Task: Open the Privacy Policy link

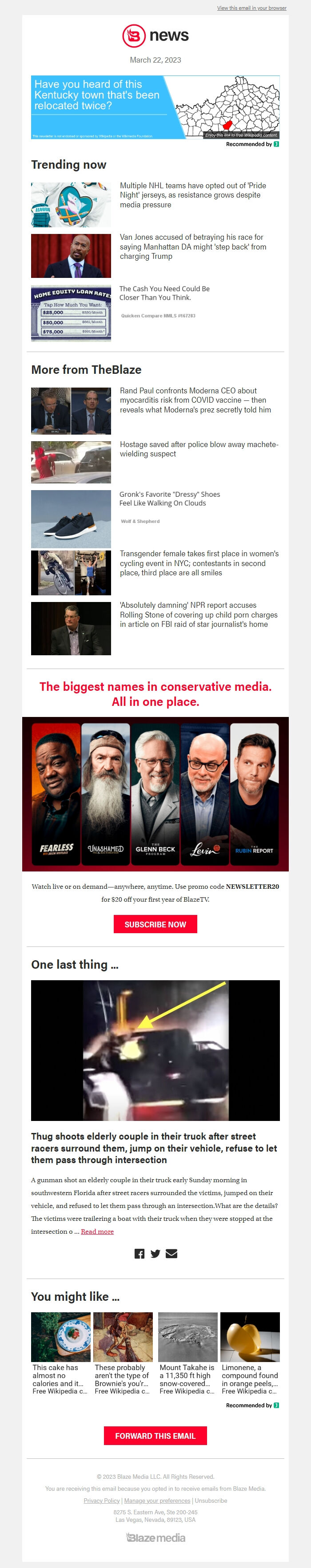Action: pos(102,1501)
